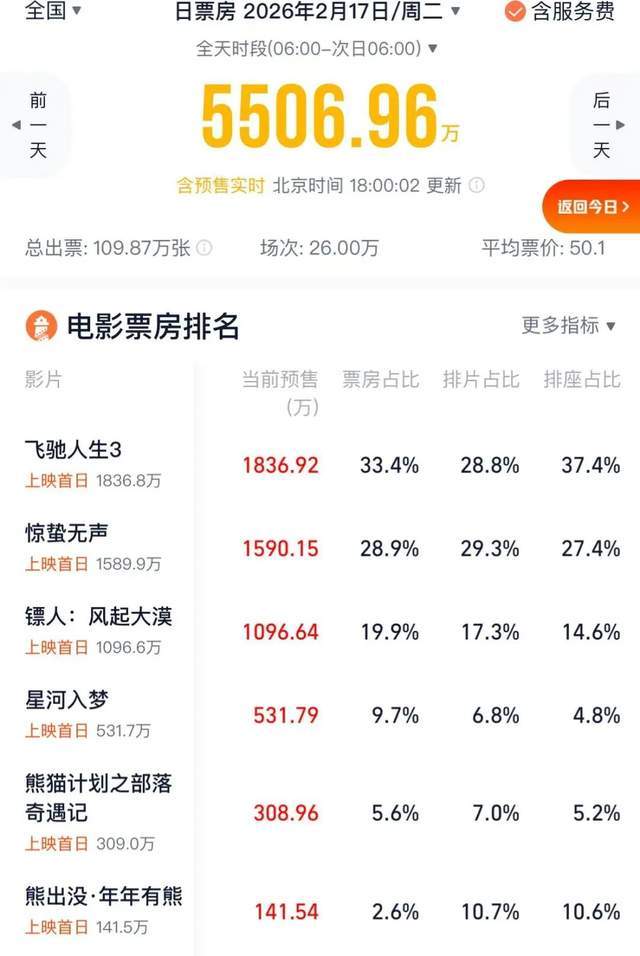Tap the info icon next to 总出票
The height and width of the screenshot is (956, 640).
tap(204, 248)
